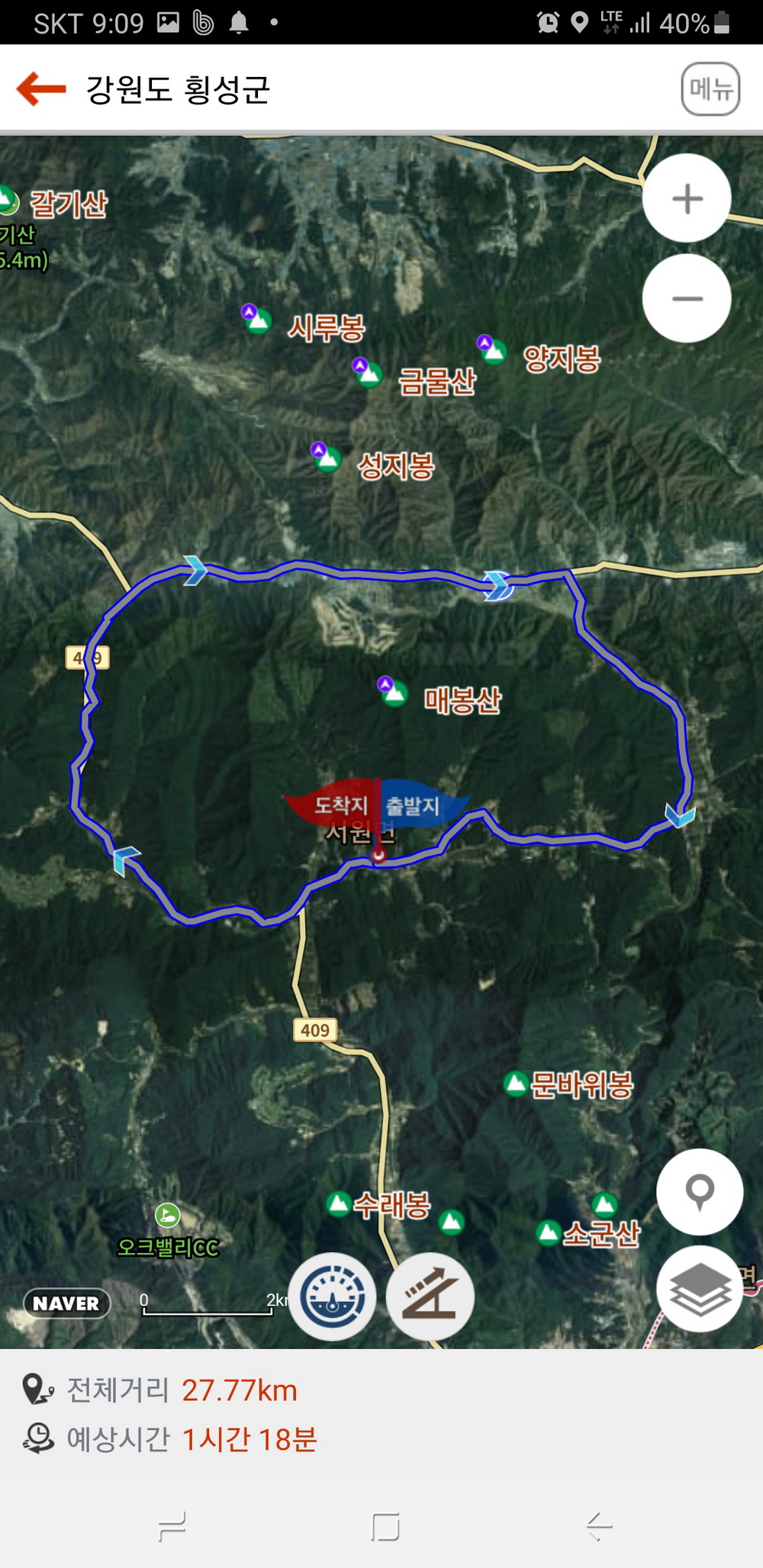Screen dimensions: 763x1568
Task: Zoom in the map with plus
Action: pyautogui.click(x=687, y=199)
